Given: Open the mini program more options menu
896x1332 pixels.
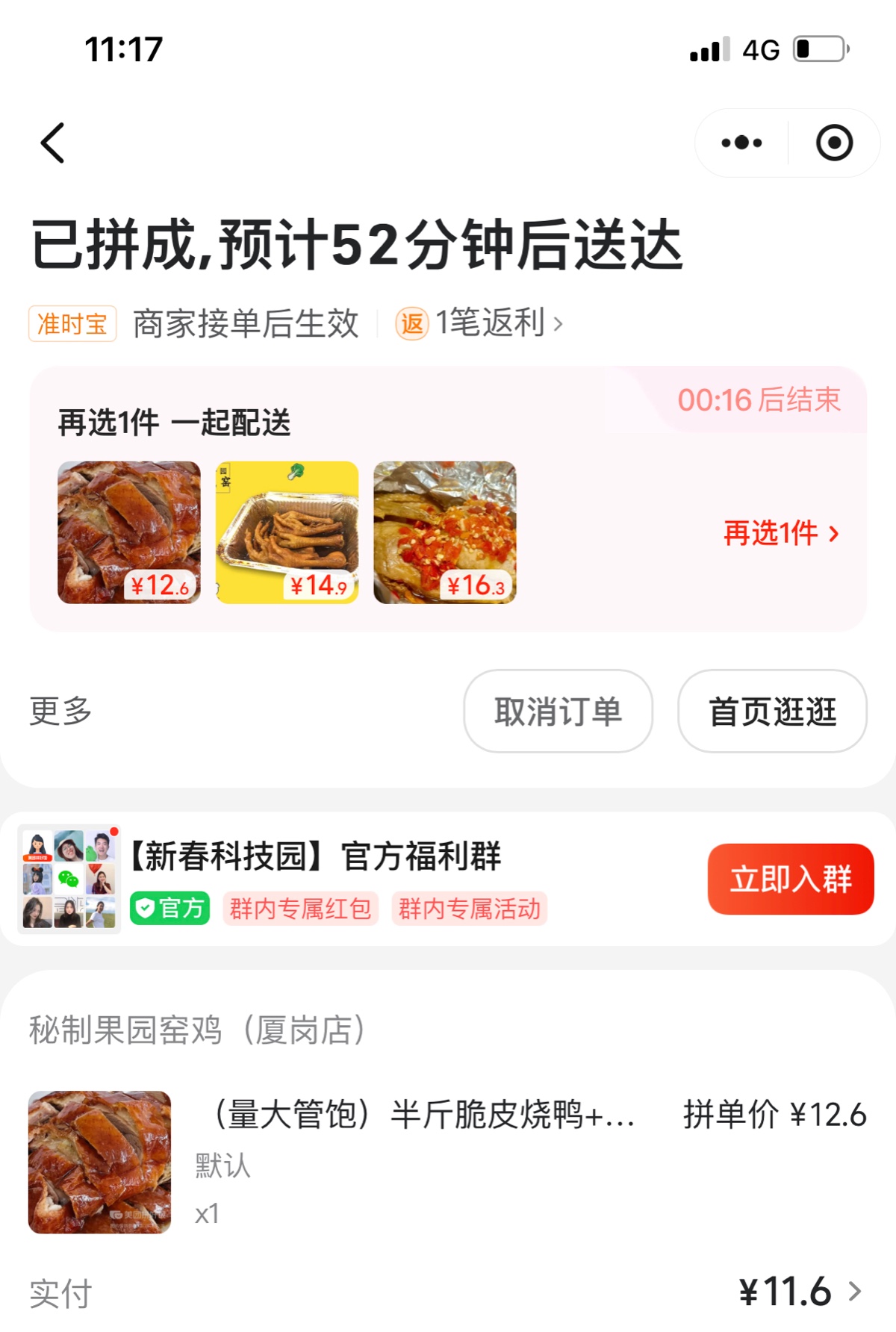Looking at the screenshot, I should (x=741, y=143).
